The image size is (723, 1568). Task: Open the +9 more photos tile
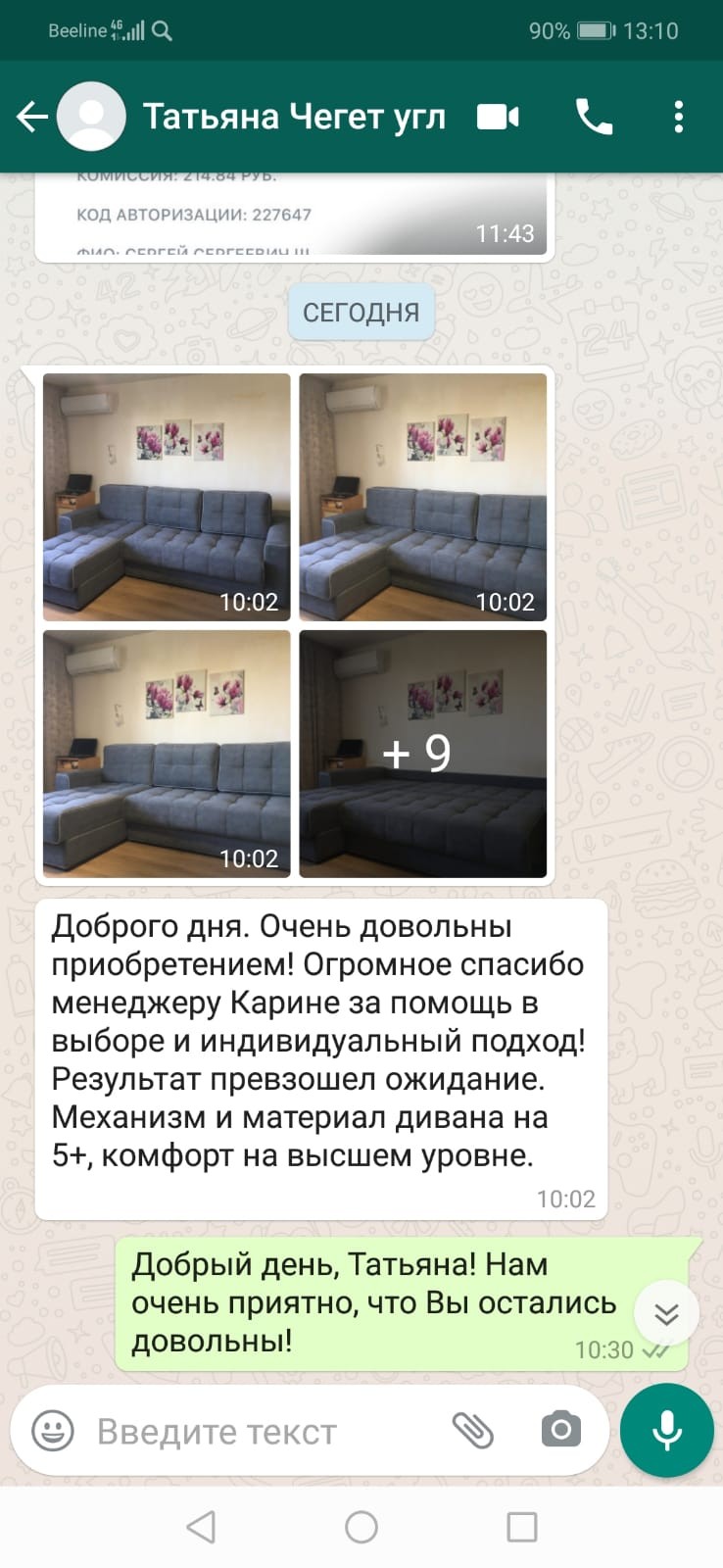(422, 754)
